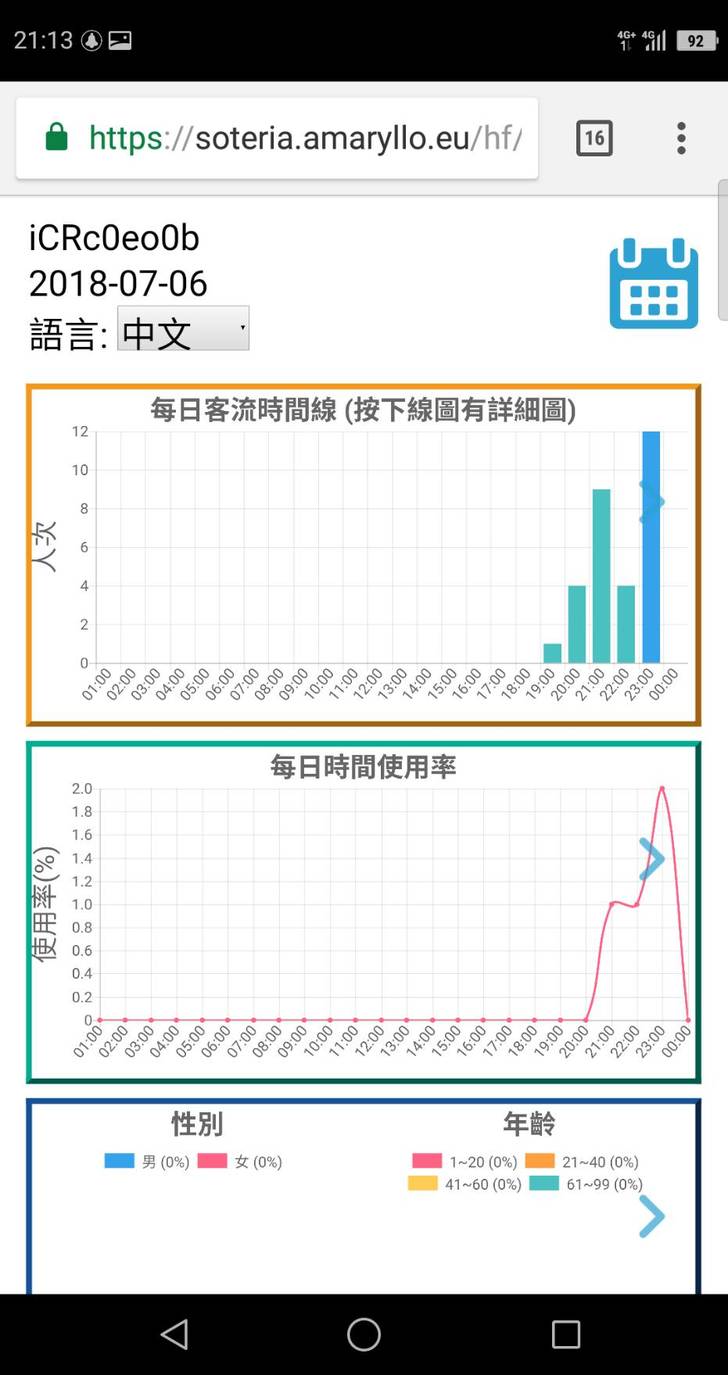This screenshot has width=728, height=1375.
Task: Toggle the 61~99 age legend item
Action: [x=584, y=1184]
